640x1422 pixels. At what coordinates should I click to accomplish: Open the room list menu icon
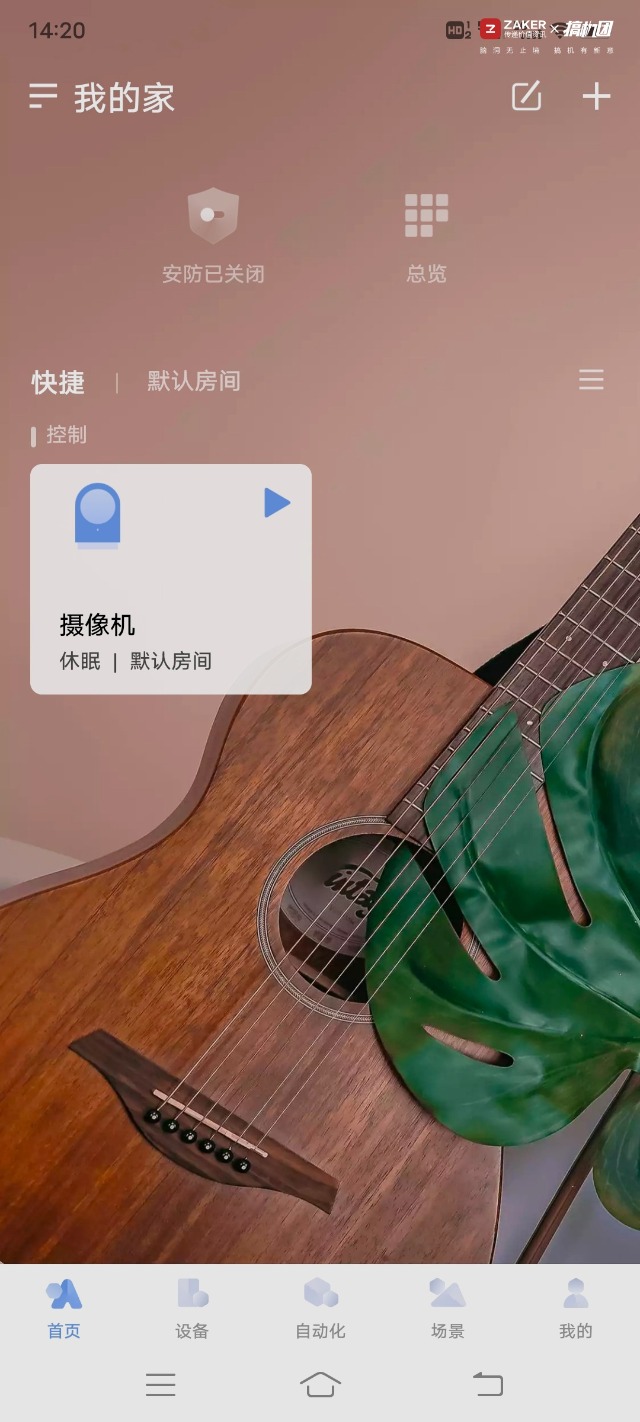tap(591, 380)
